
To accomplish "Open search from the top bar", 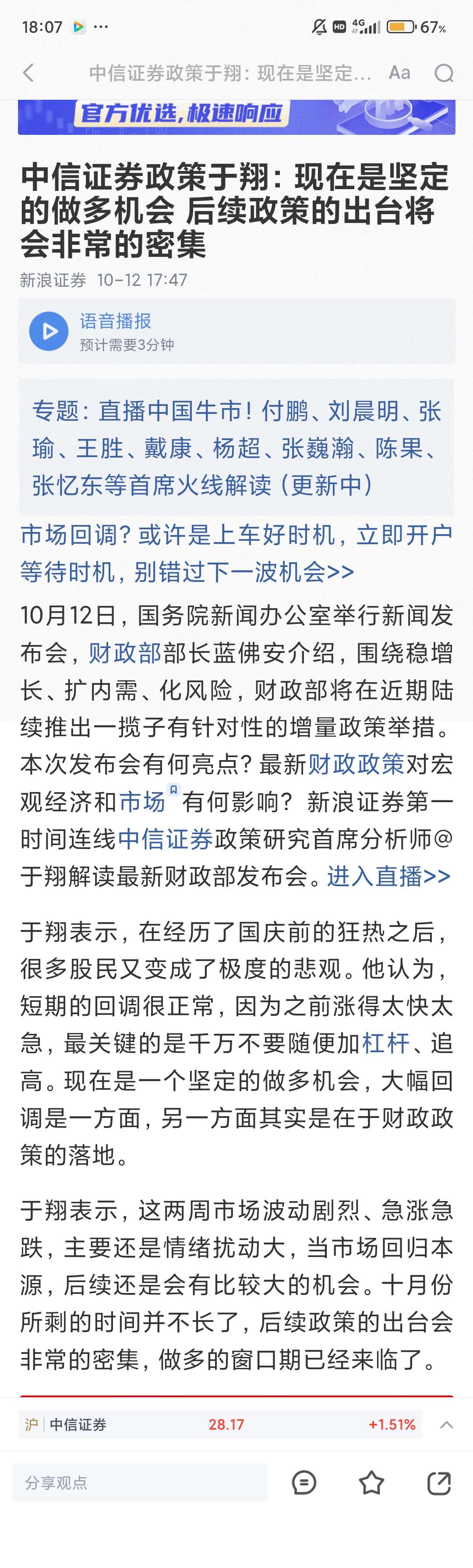I will (444, 73).
